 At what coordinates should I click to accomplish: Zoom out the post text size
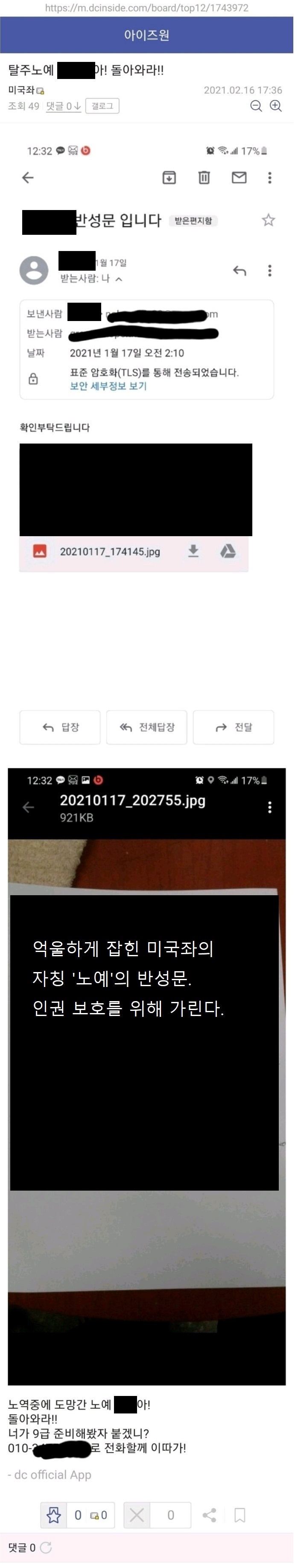[x=256, y=107]
